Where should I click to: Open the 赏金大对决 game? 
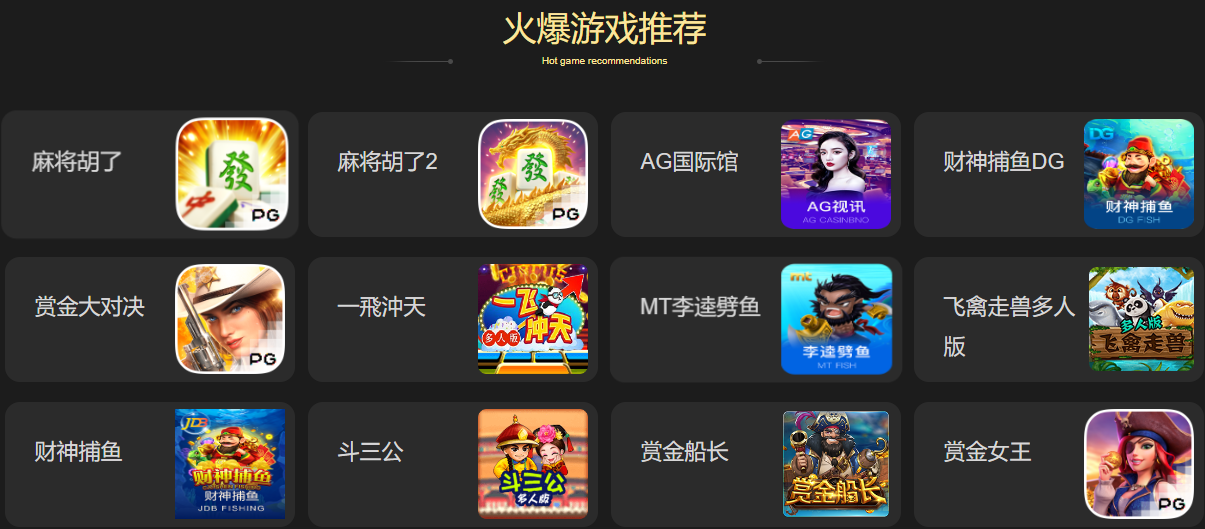pyautogui.click(x=150, y=319)
